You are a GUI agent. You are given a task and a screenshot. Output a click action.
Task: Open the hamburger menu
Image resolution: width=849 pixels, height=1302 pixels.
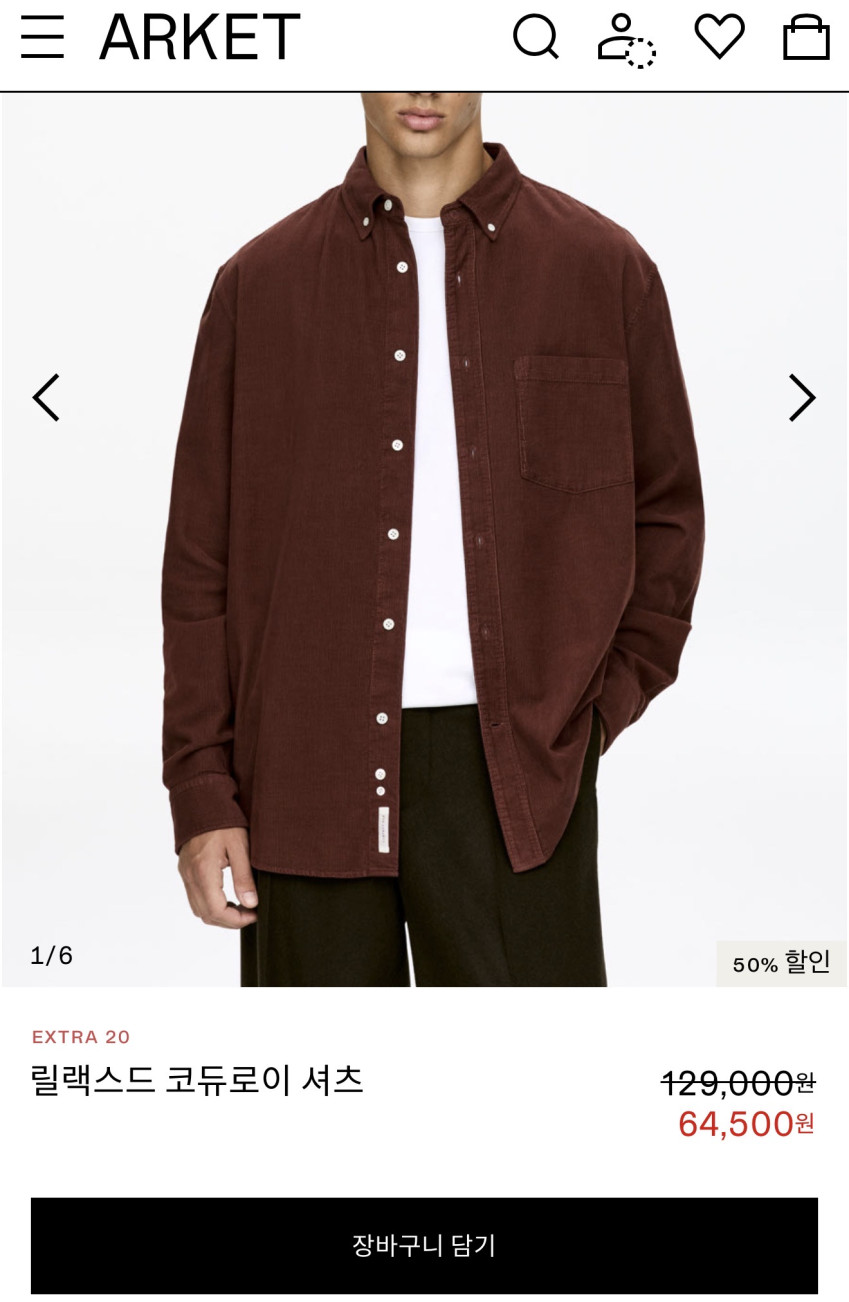click(42, 37)
